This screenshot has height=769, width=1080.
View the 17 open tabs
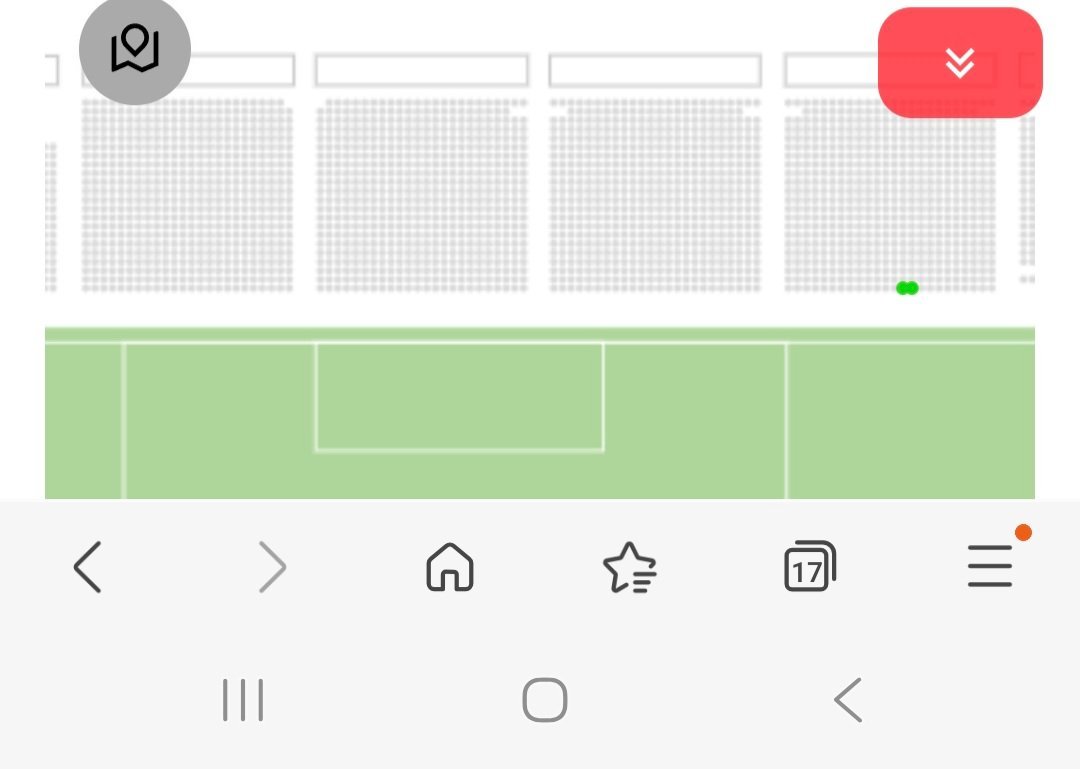(x=809, y=567)
